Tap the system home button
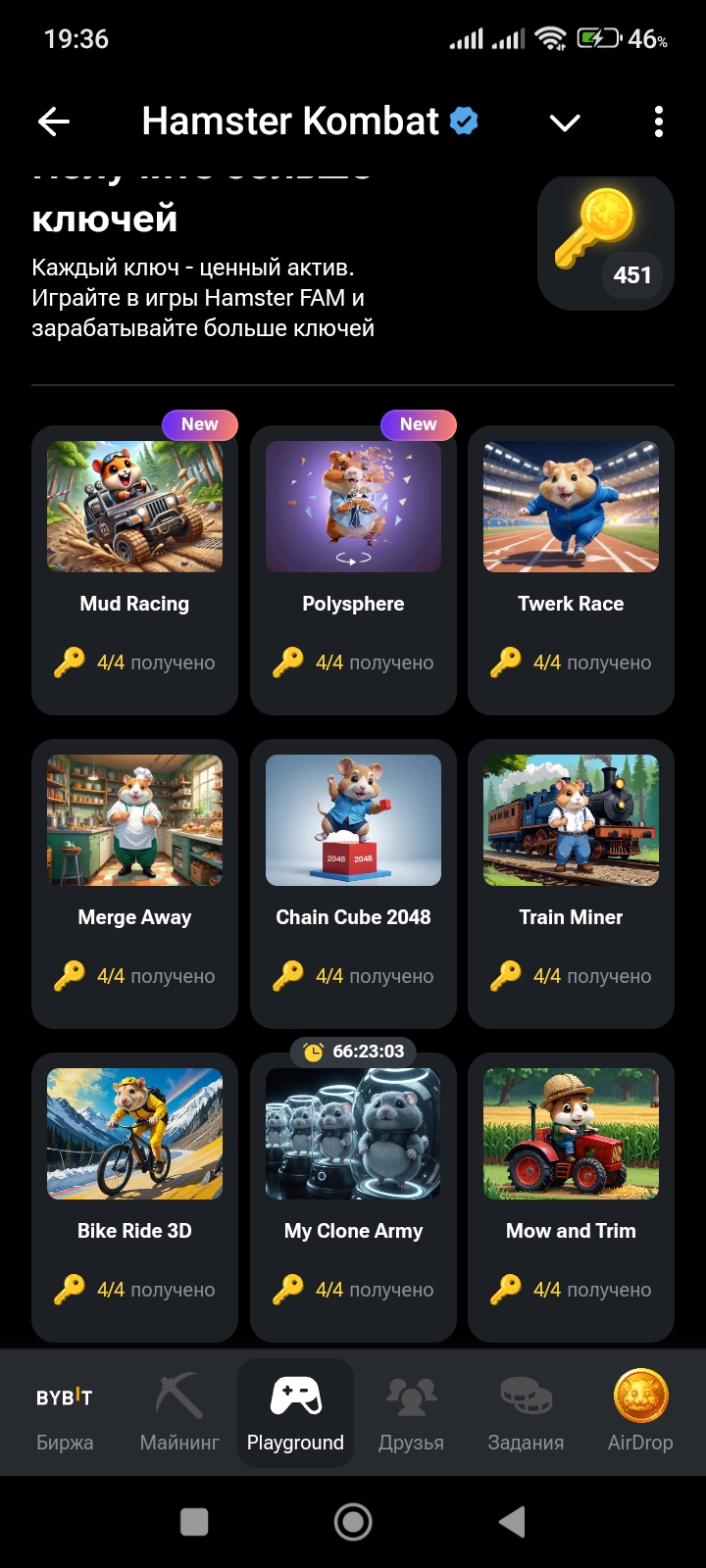 click(353, 1522)
